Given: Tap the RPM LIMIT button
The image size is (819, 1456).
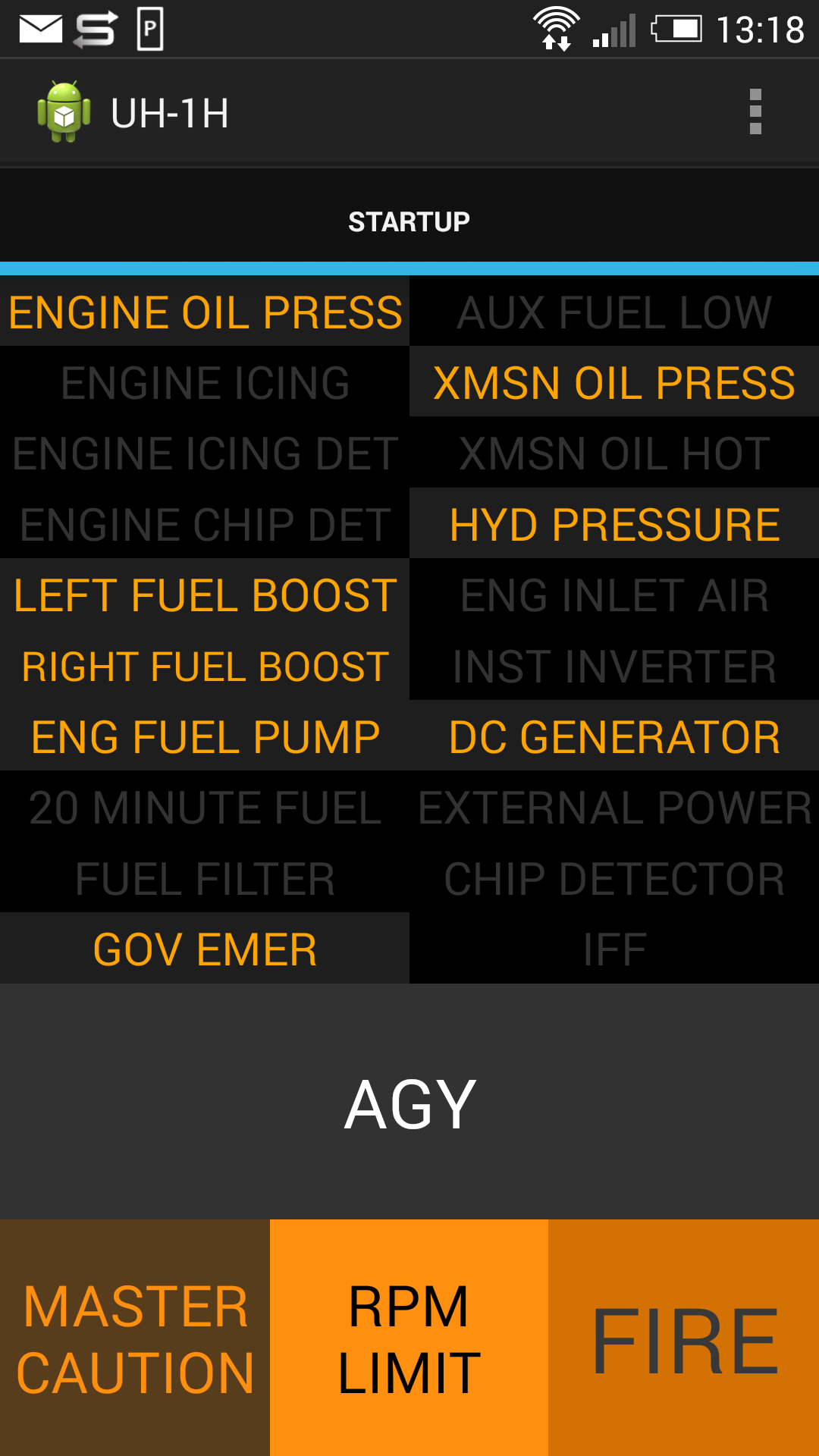Looking at the screenshot, I should [x=409, y=1338].
